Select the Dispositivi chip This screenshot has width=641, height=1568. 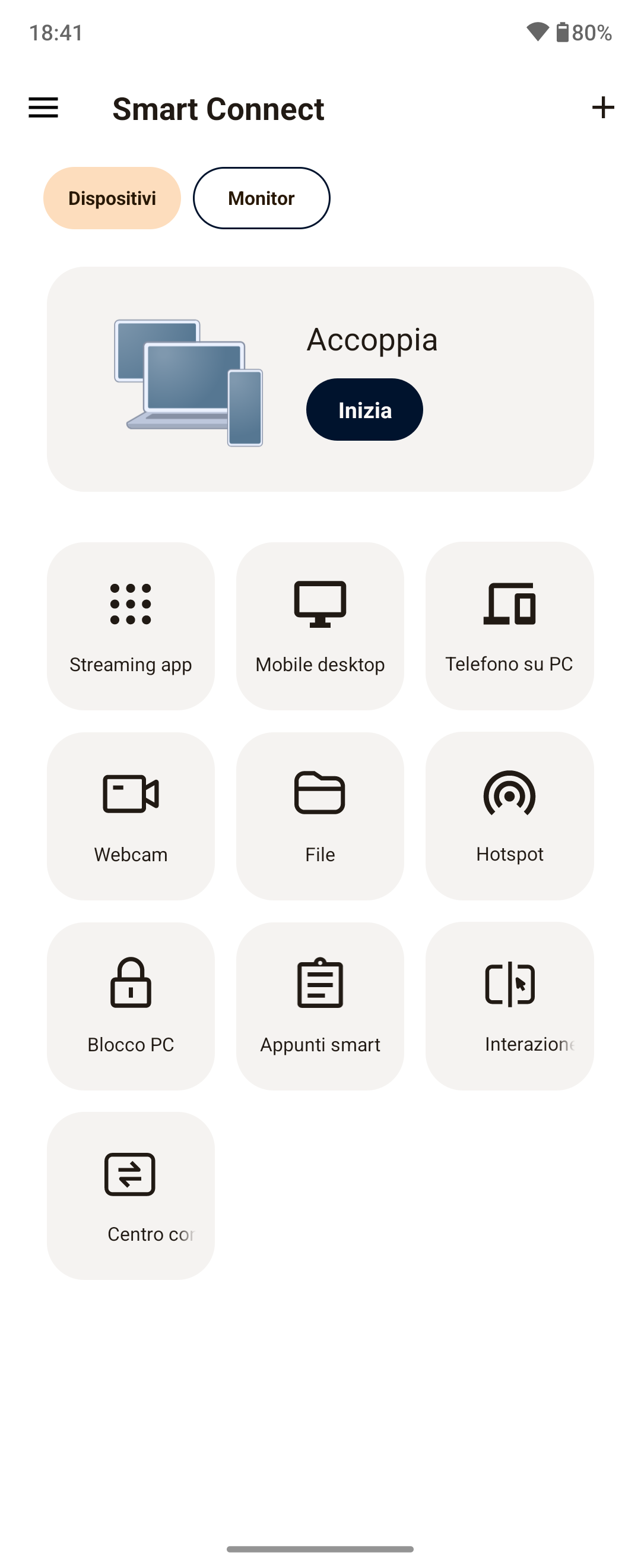[x=112, y=198]
